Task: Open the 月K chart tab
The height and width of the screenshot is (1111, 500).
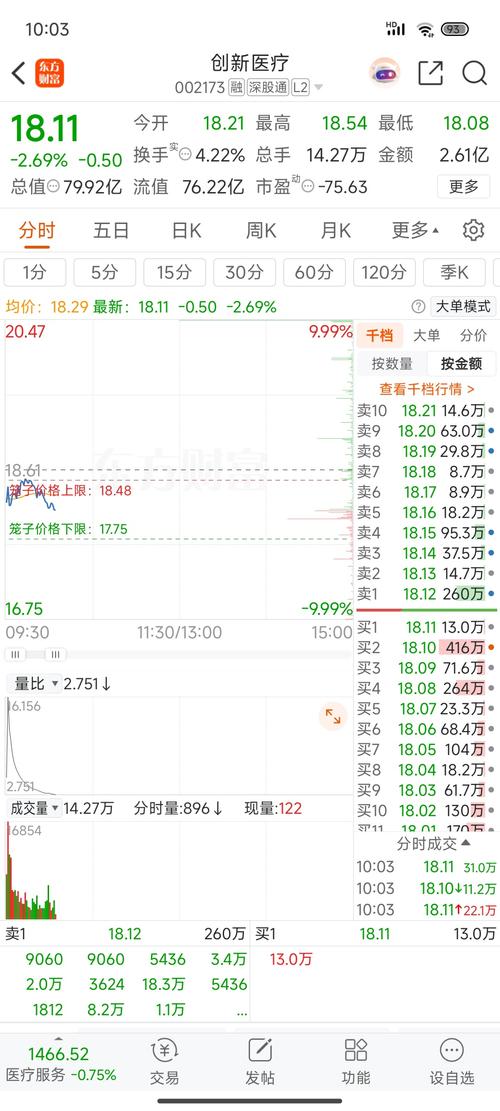Action: click(x=335, y=230)
